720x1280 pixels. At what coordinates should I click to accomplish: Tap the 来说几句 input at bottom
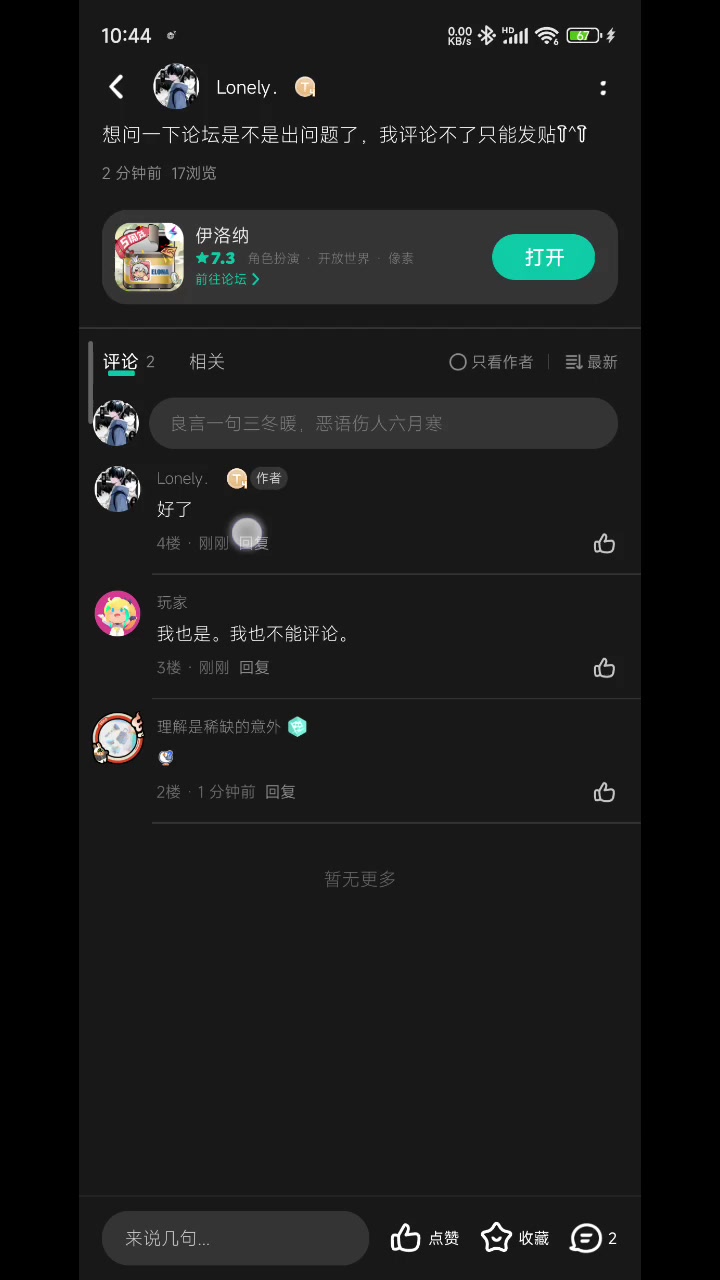235,1238
